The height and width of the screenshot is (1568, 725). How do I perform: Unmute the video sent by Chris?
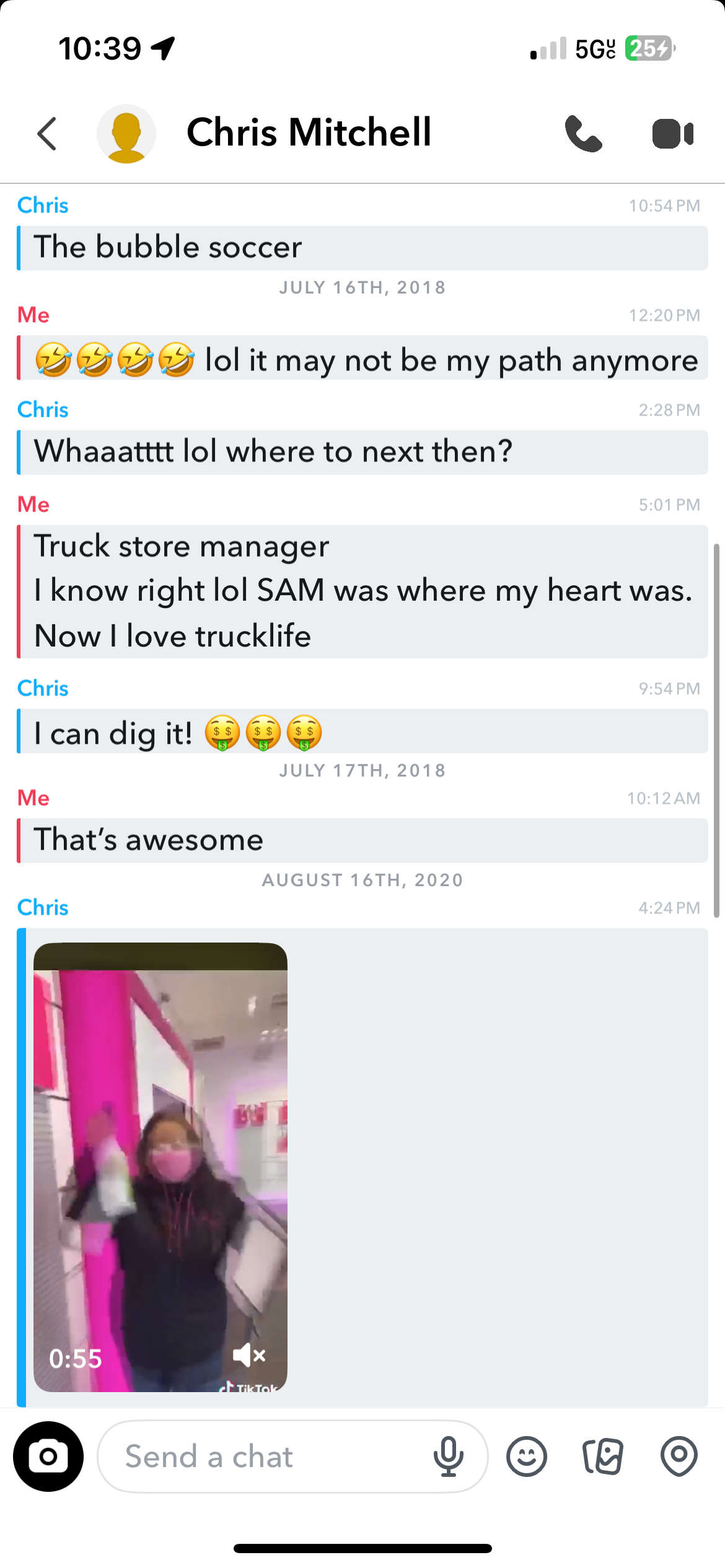coord(249,1356)
